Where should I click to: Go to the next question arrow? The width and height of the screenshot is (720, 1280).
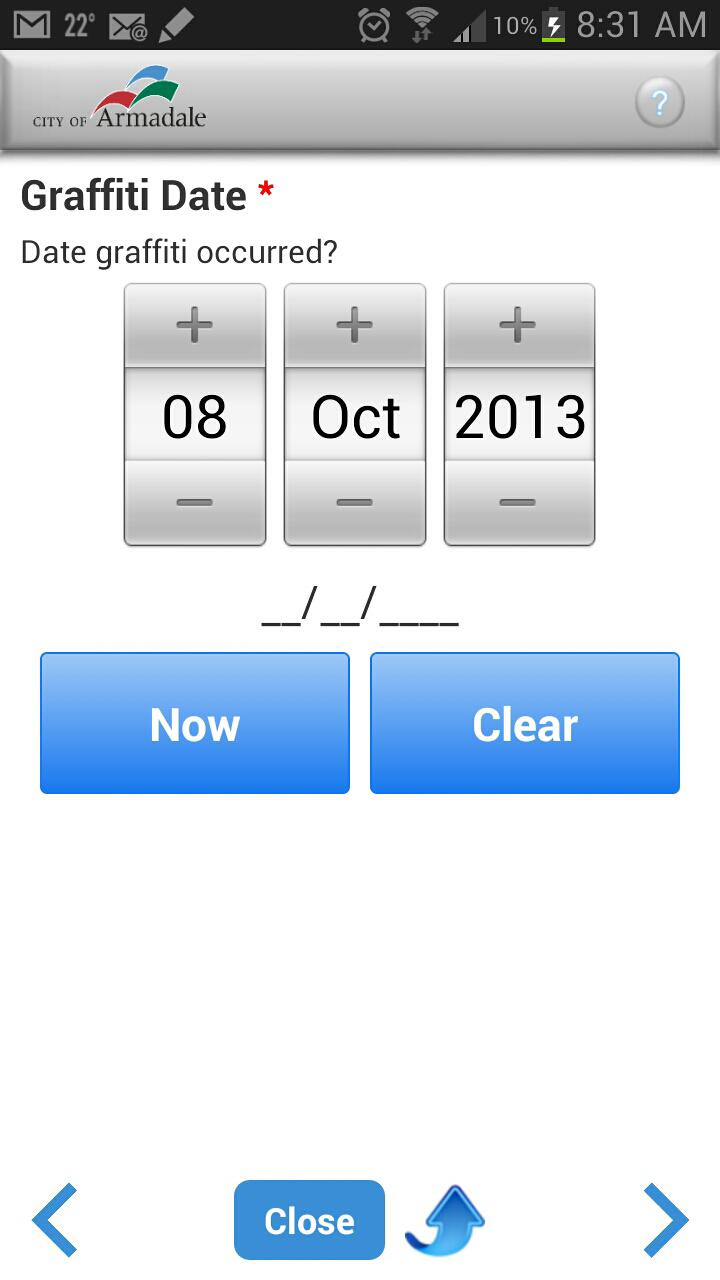click(x=665, y=1220)
